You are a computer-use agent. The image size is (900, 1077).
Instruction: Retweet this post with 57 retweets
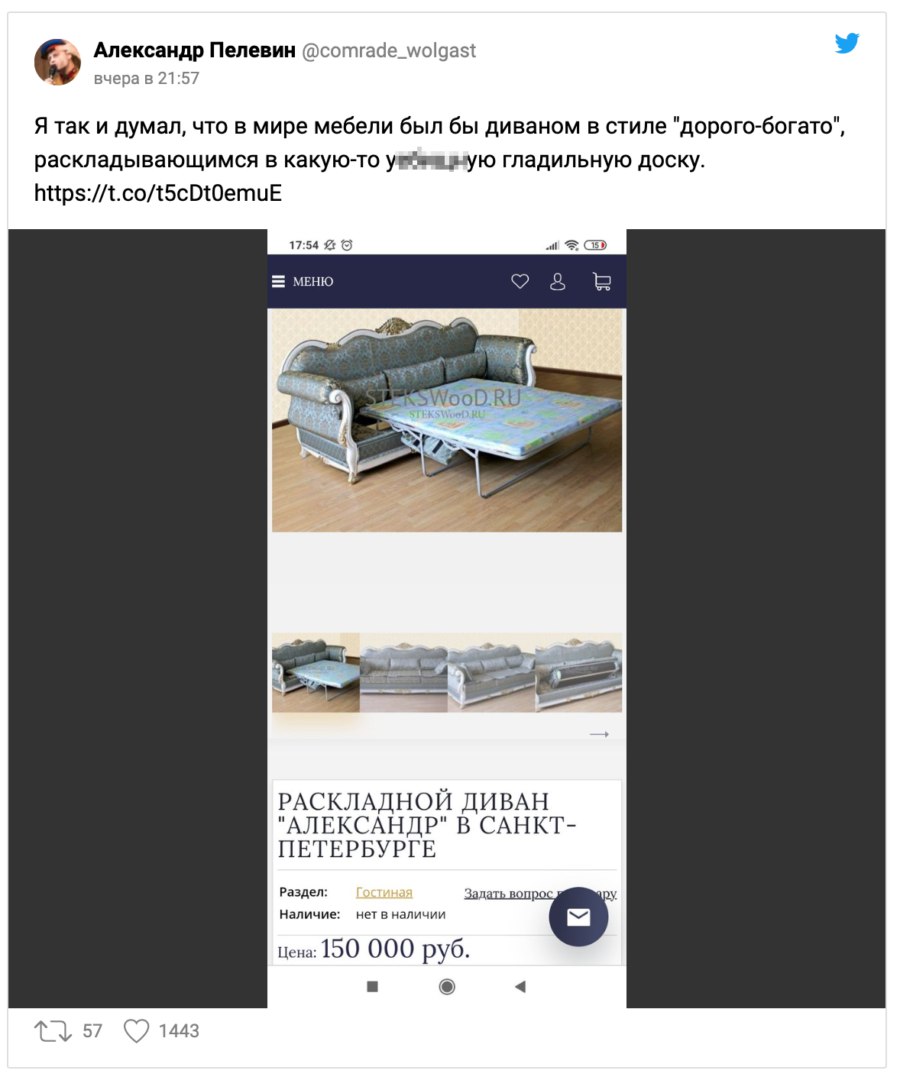point(51,1031)
